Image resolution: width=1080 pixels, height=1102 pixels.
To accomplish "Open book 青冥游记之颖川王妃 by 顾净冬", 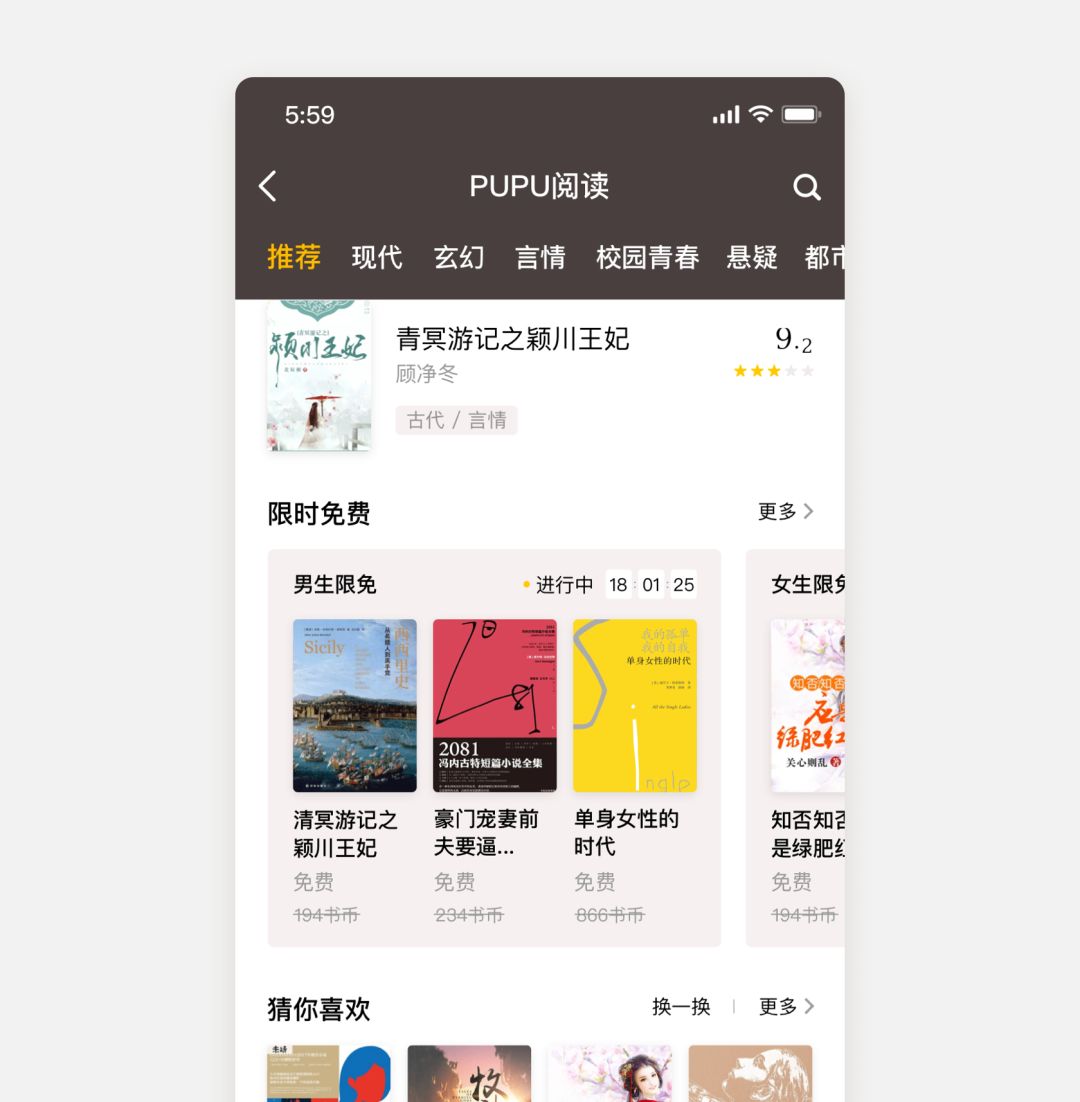I will 540,376.
